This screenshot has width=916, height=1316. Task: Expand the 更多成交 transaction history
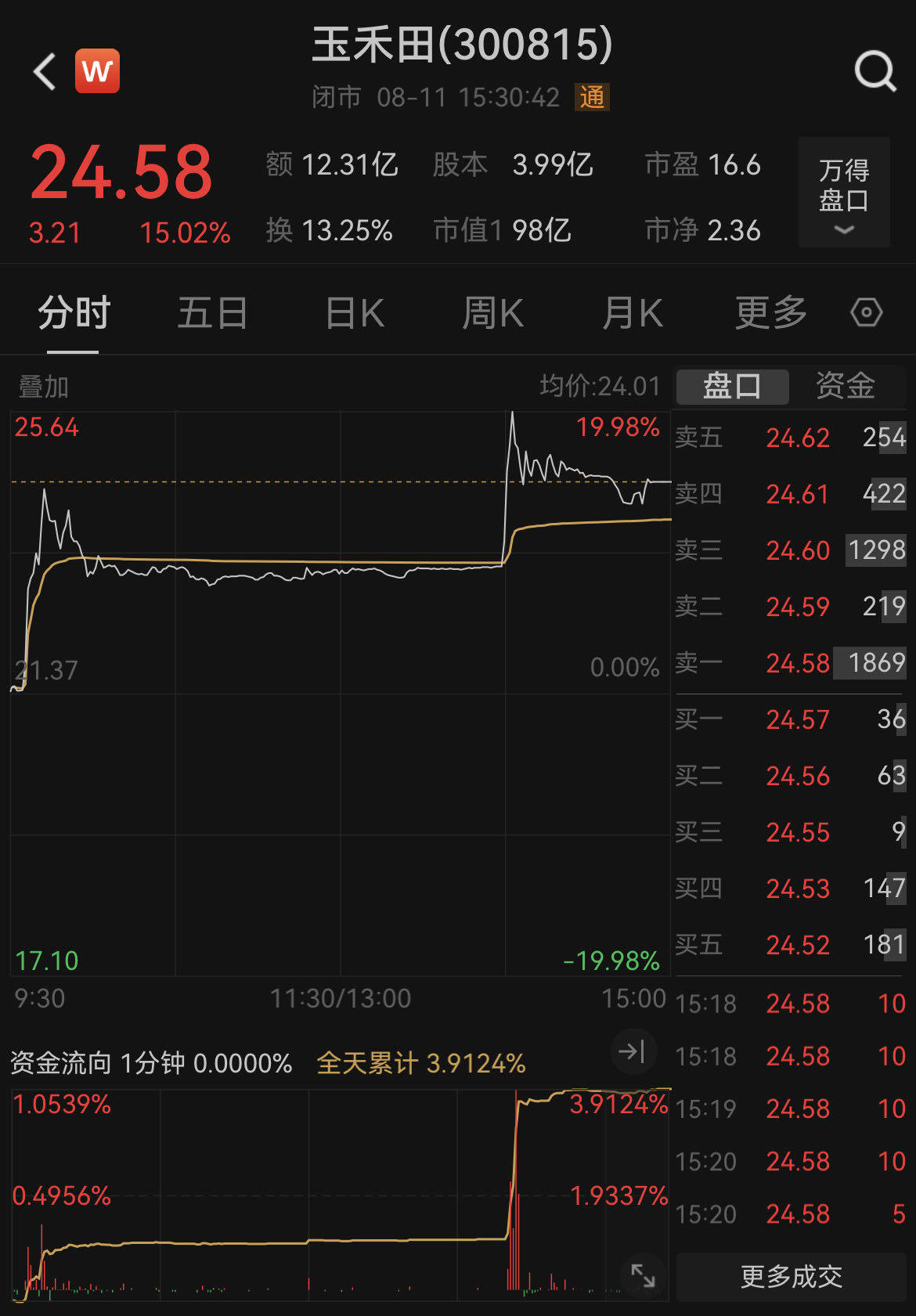[790, 1277]
